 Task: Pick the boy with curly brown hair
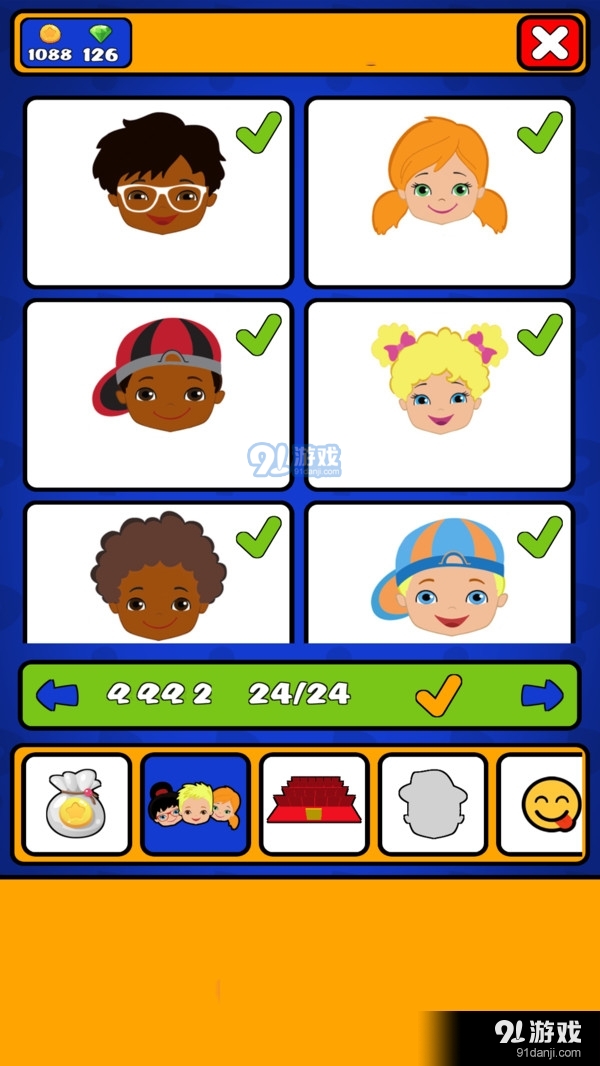[x=159, y=577]
